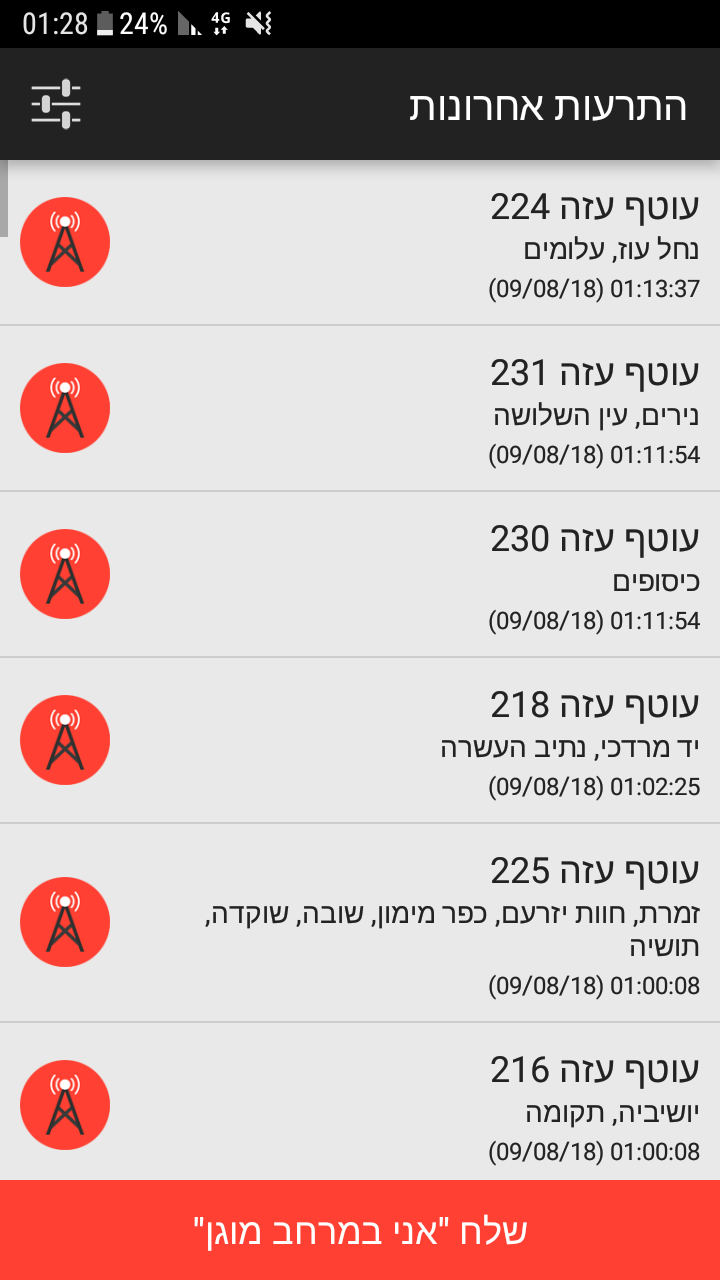Open the settings sliders icon
This screenshot has width=720, height=1280.
[x=56, y=104]
